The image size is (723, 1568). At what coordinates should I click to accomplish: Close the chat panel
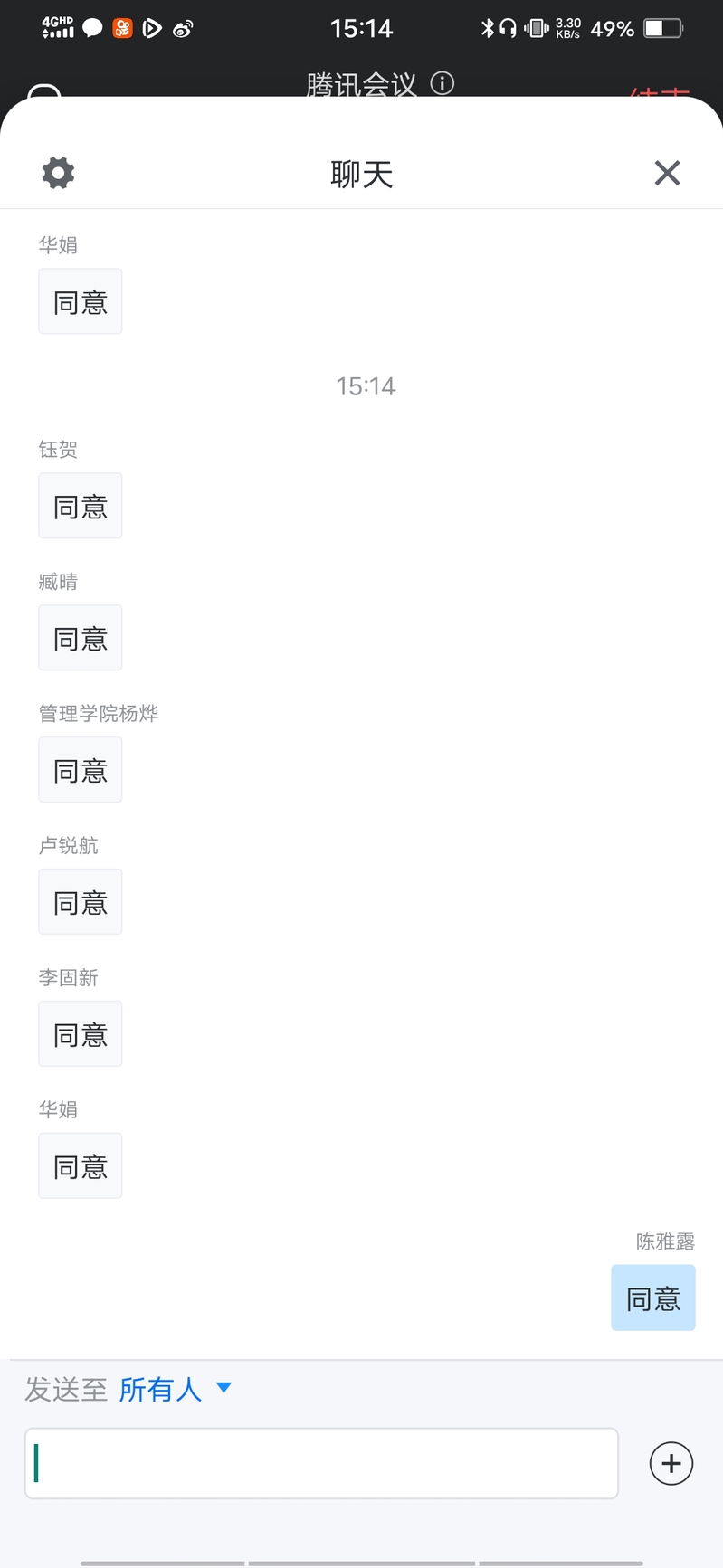coord(667,173)
